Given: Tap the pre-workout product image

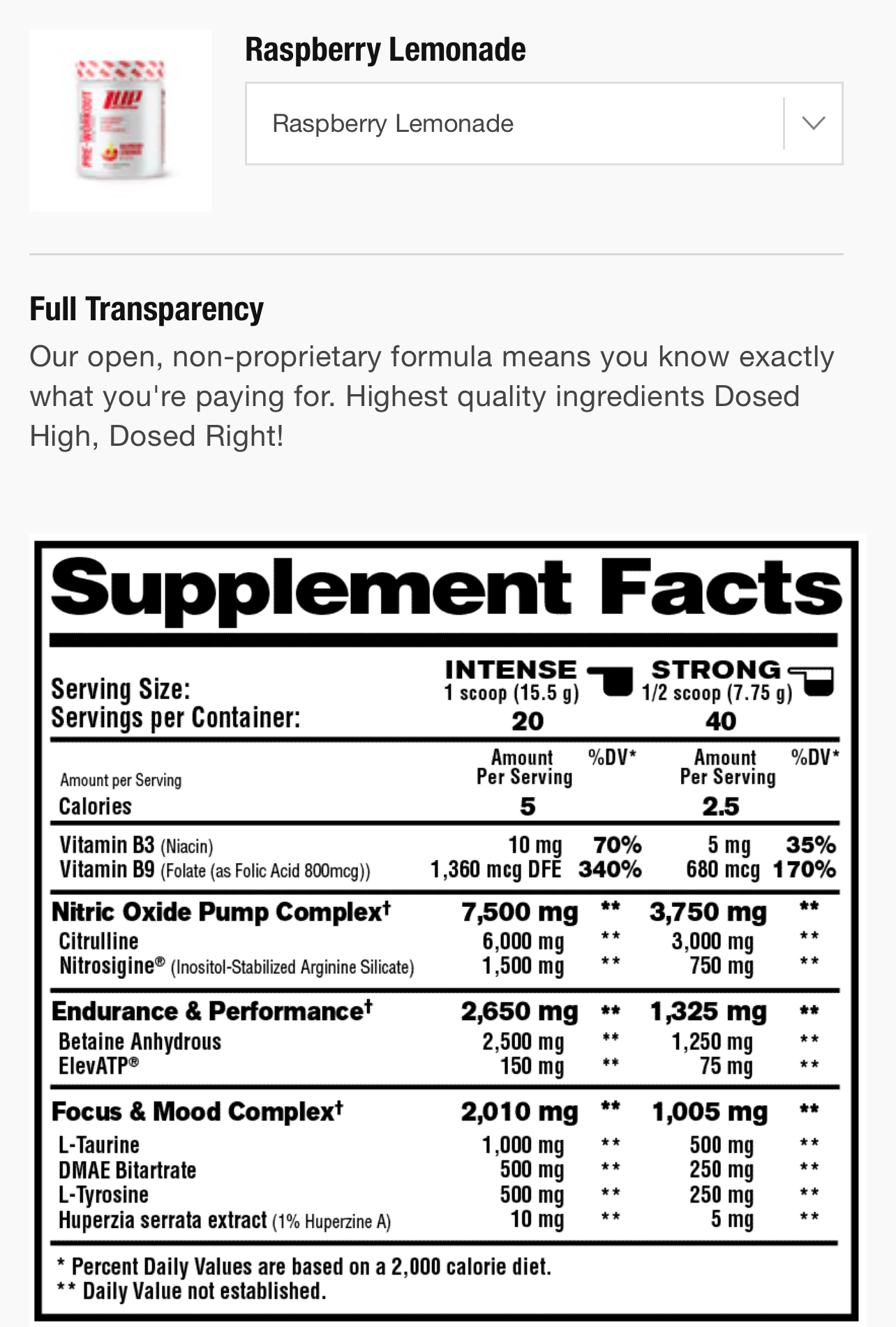Looking at the screenshot, I should (120, 120).
